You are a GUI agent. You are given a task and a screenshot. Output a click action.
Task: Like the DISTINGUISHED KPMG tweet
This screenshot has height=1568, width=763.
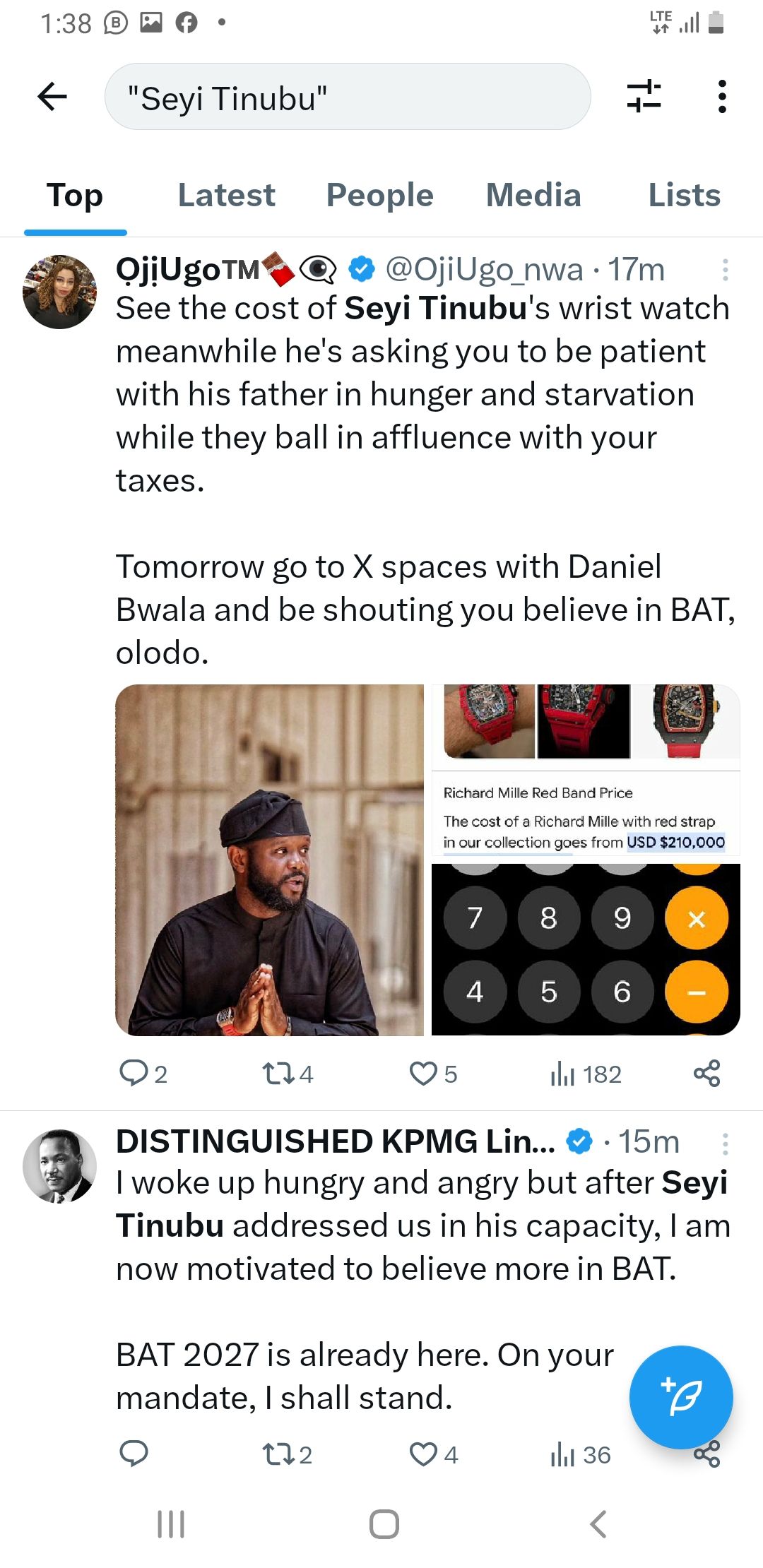coord(424,1454)
